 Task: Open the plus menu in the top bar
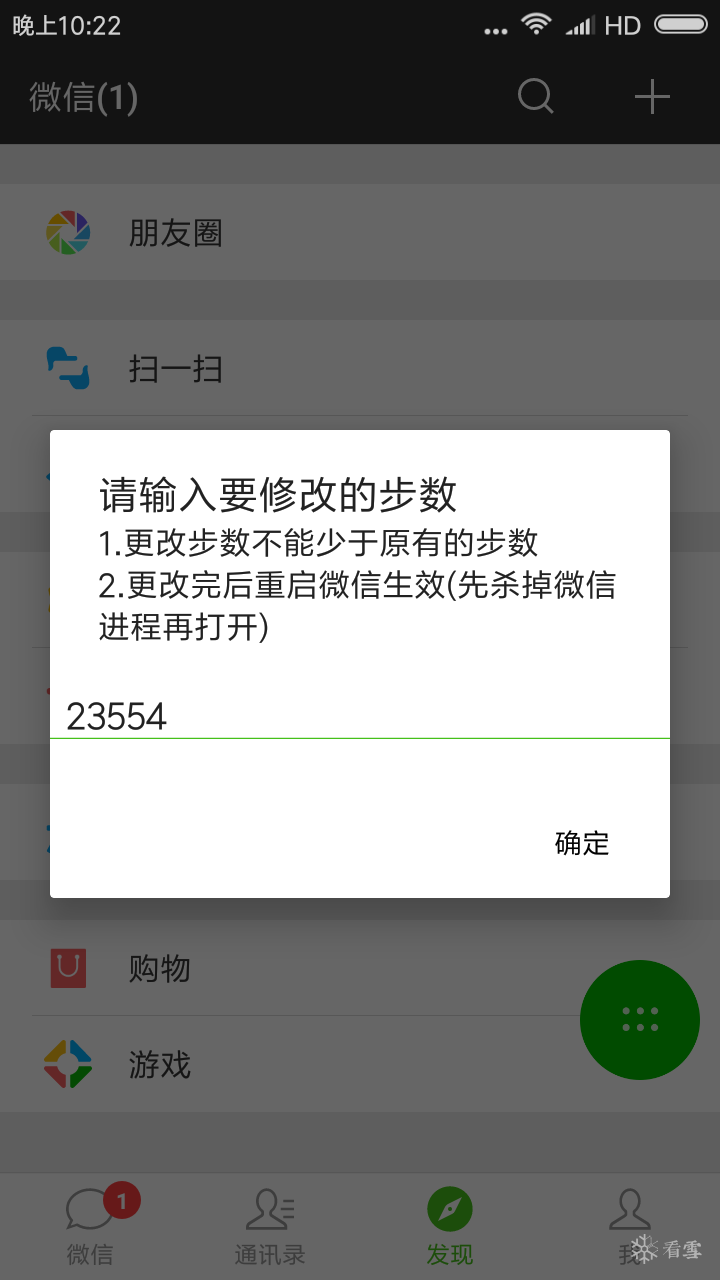pyautogui.click(x=652, y=97)
